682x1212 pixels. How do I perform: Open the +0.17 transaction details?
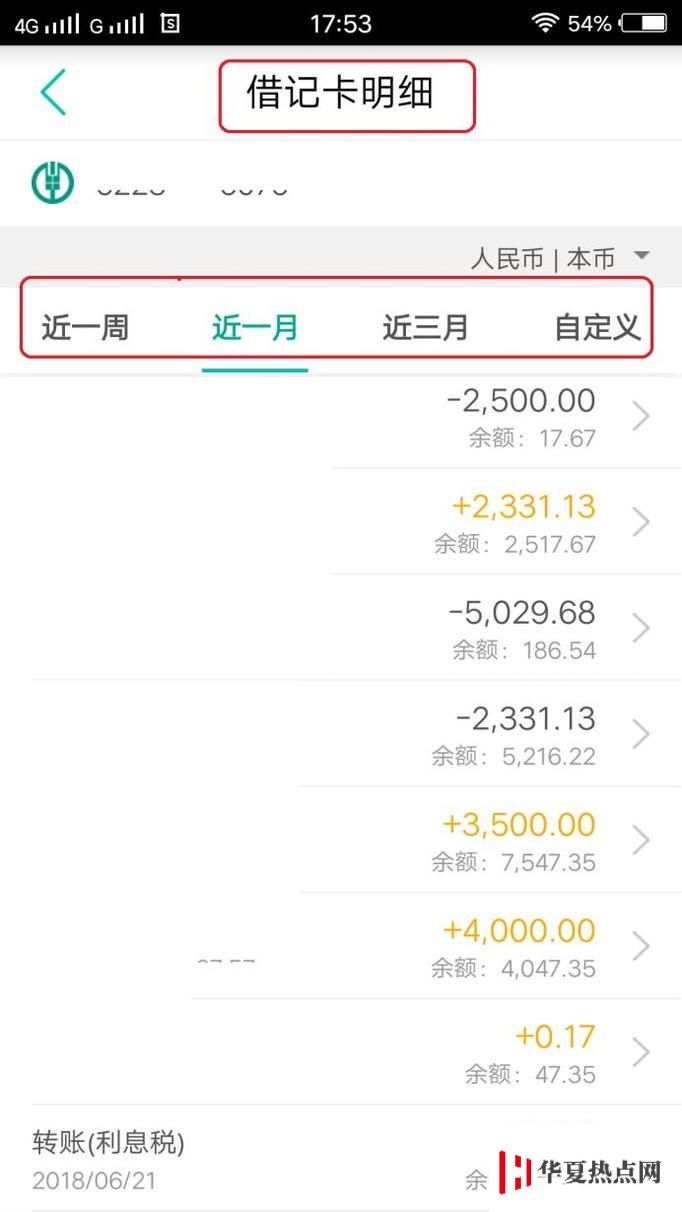point(341,1052)
